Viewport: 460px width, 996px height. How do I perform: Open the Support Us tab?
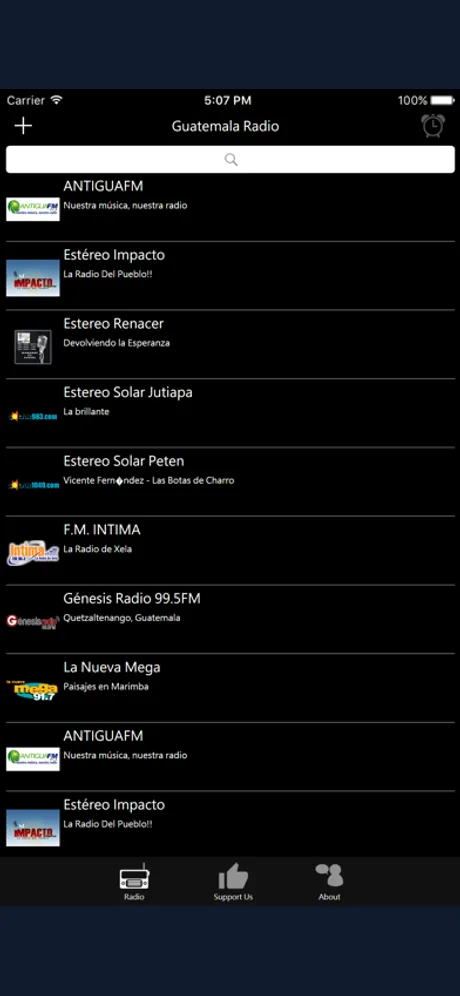tap(233, 882)
